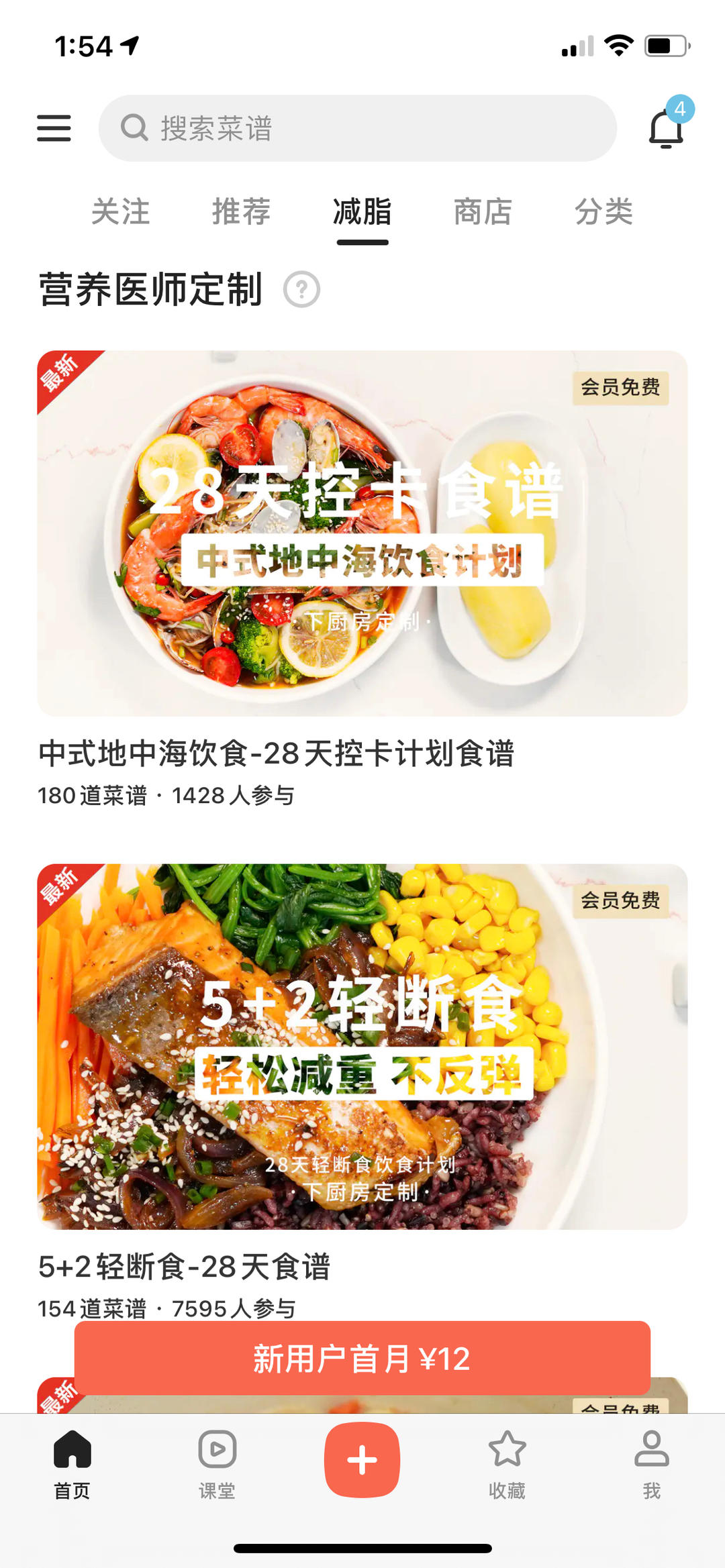The width and height of the screenshot is (725, 1568).
Task: Switch to the 推荐 tab
Action: pos(242,212)
